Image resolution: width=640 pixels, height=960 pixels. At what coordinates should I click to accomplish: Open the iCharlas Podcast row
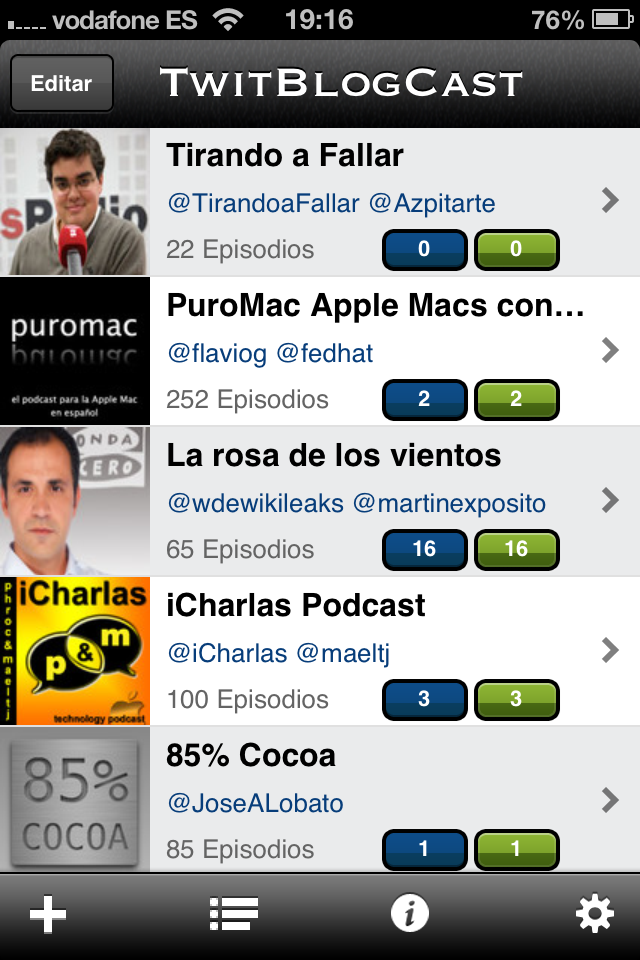tap(380, 652)
